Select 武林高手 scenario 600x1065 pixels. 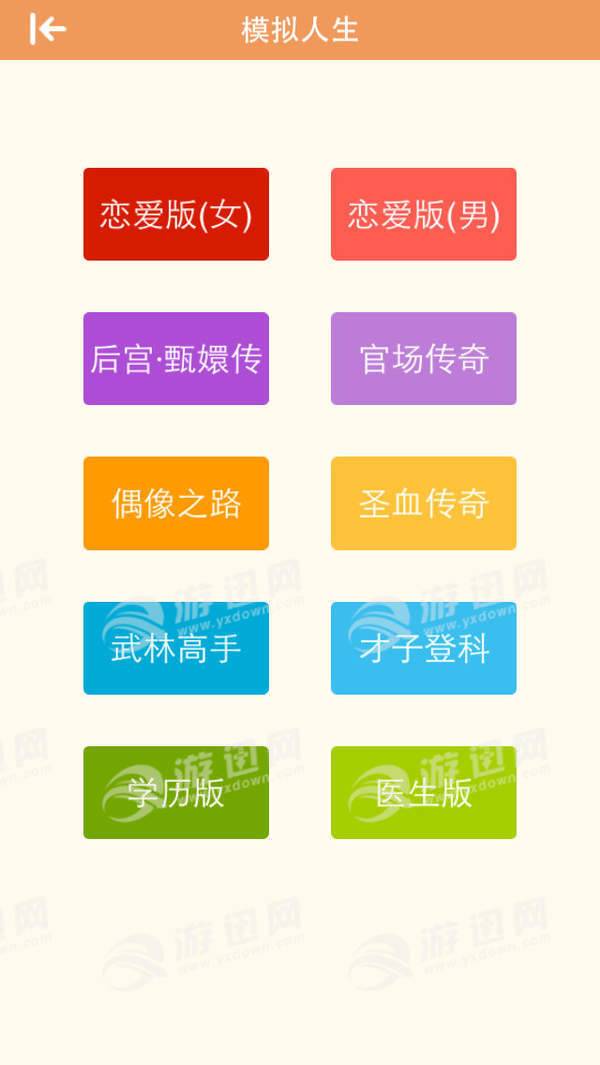click(x=176, y=648)
